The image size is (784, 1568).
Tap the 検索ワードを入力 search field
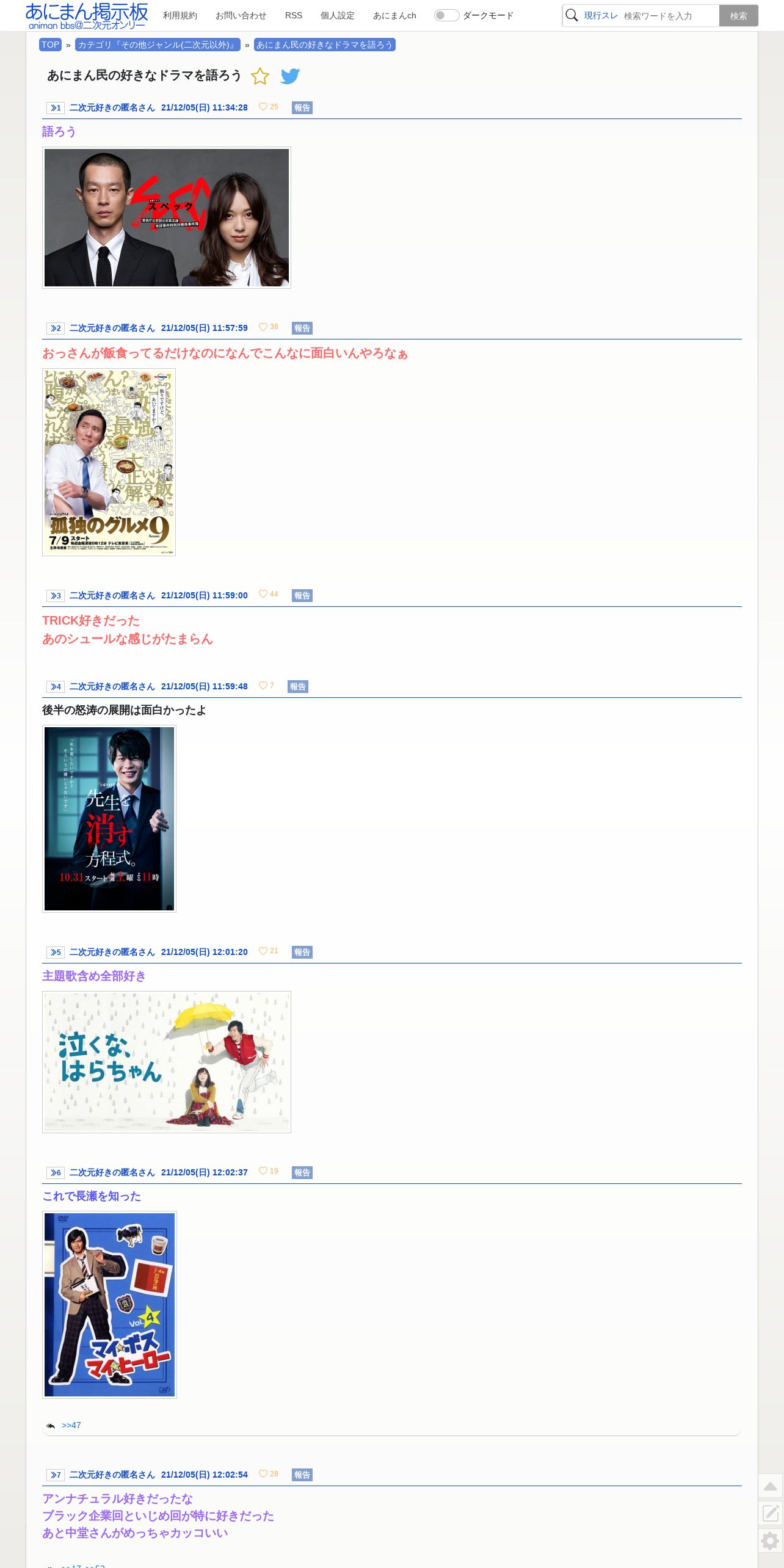[x=670, y=16]
